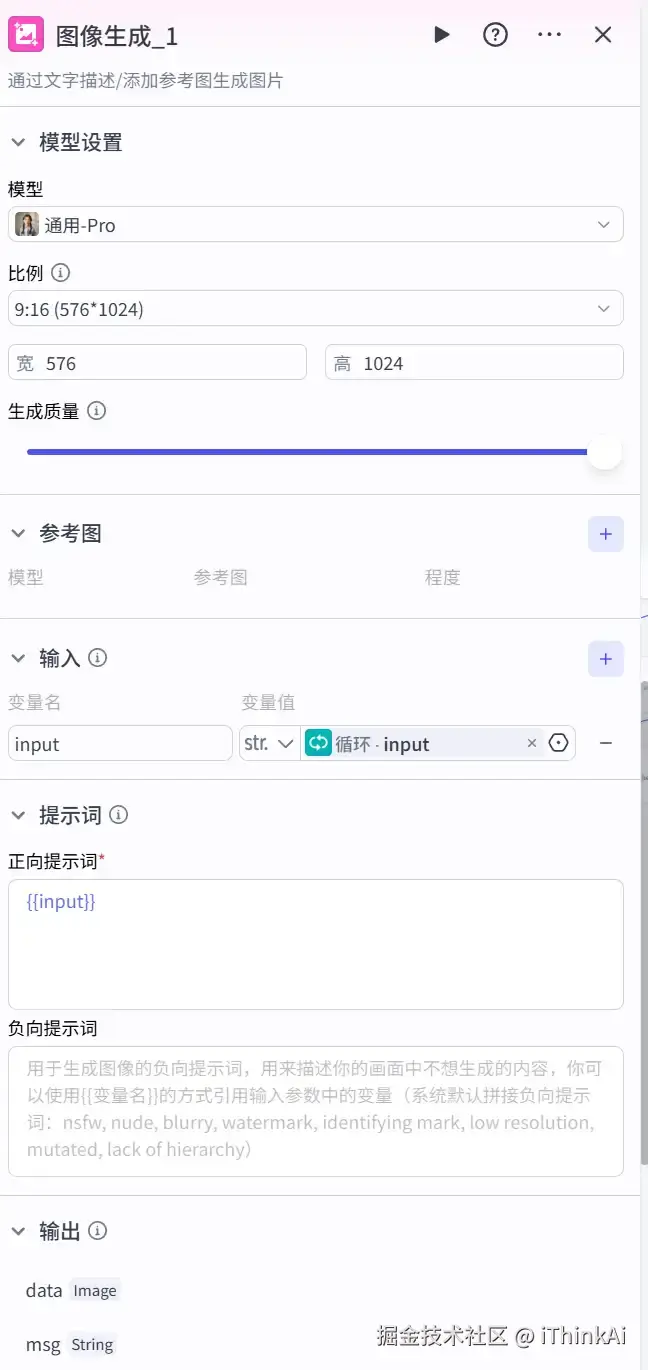Viewport: 648px width, 1370px height.
Task: Collapse the 模型设置 section
Action: pyautogui.click(x=18, y=142)
